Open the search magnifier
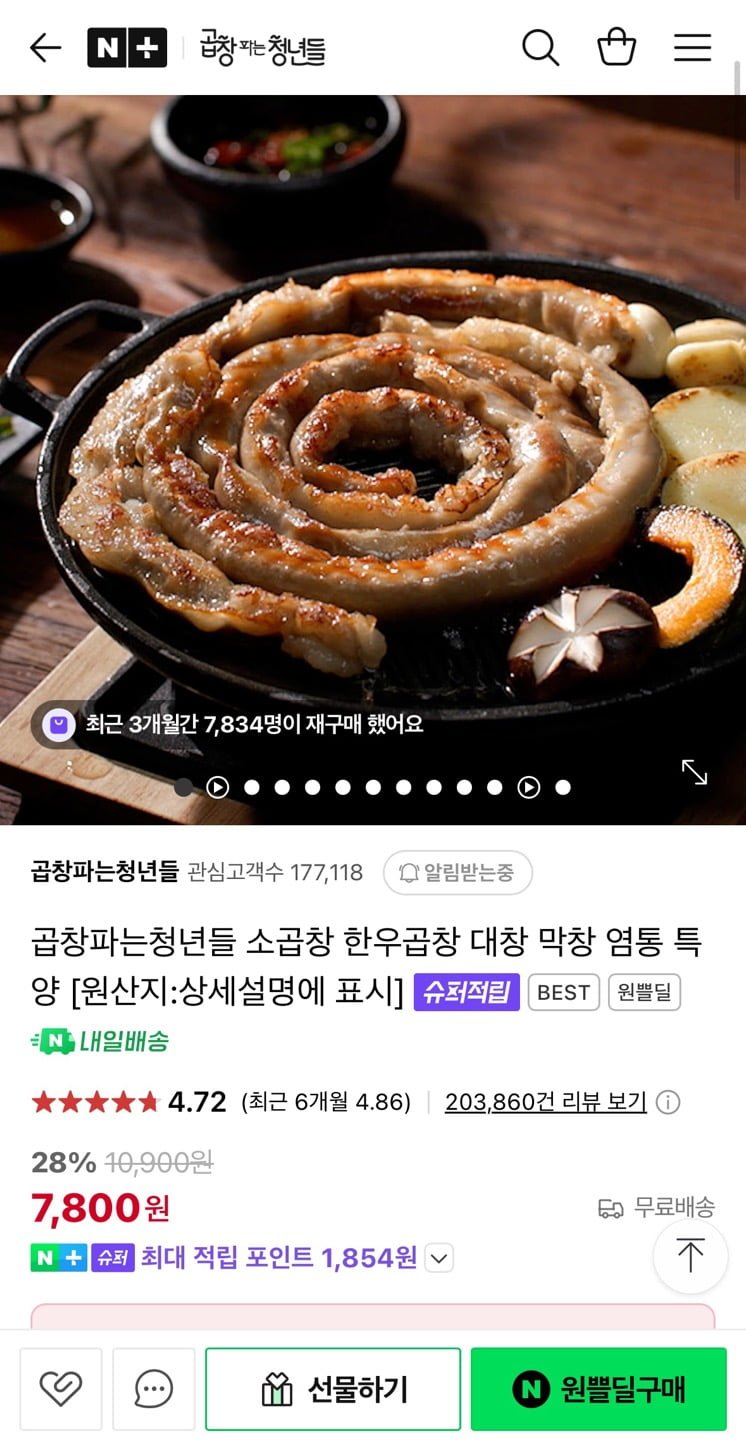Screen dimensions: 746x1440 pyautogui.click(x=540, y=48)
